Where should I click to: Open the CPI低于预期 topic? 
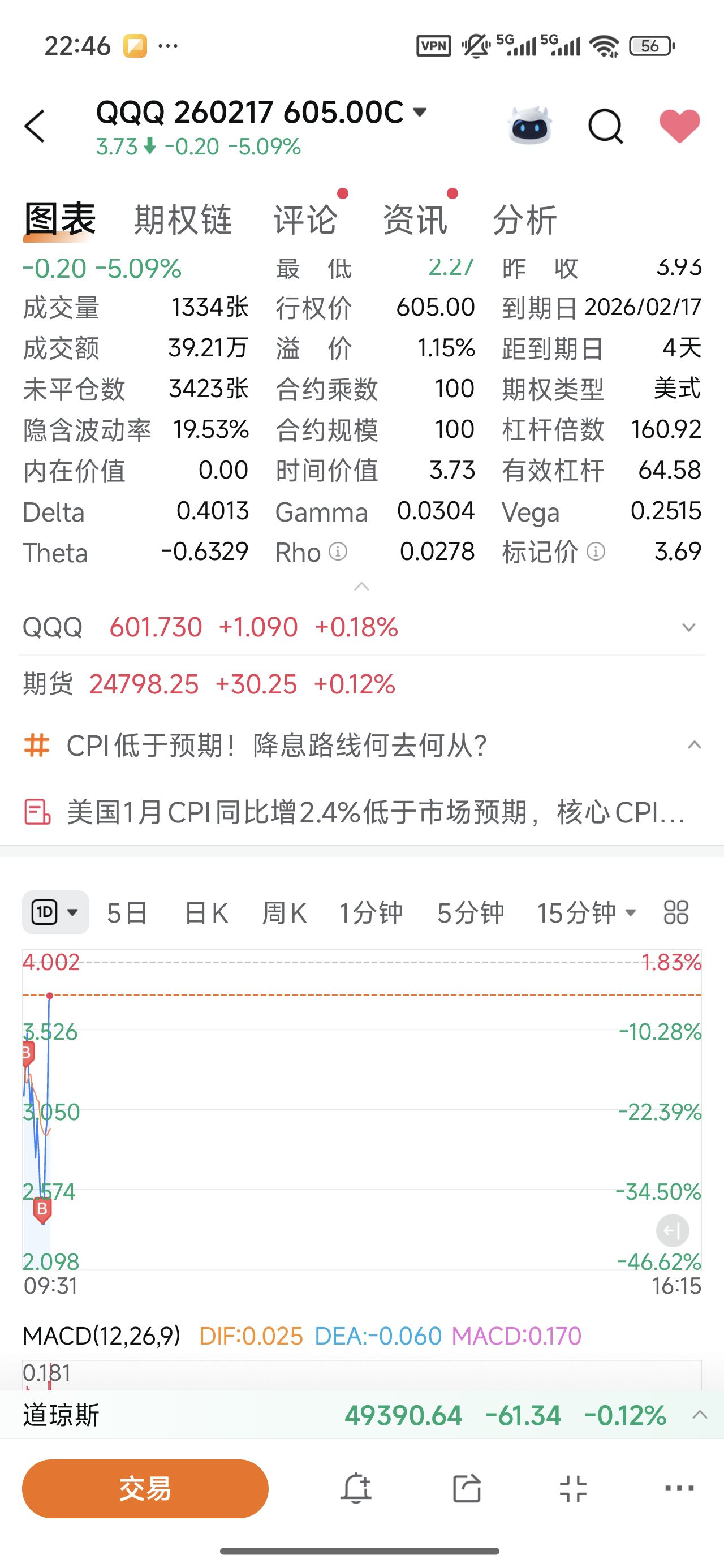pyautogui.click(x=277, y=746)
